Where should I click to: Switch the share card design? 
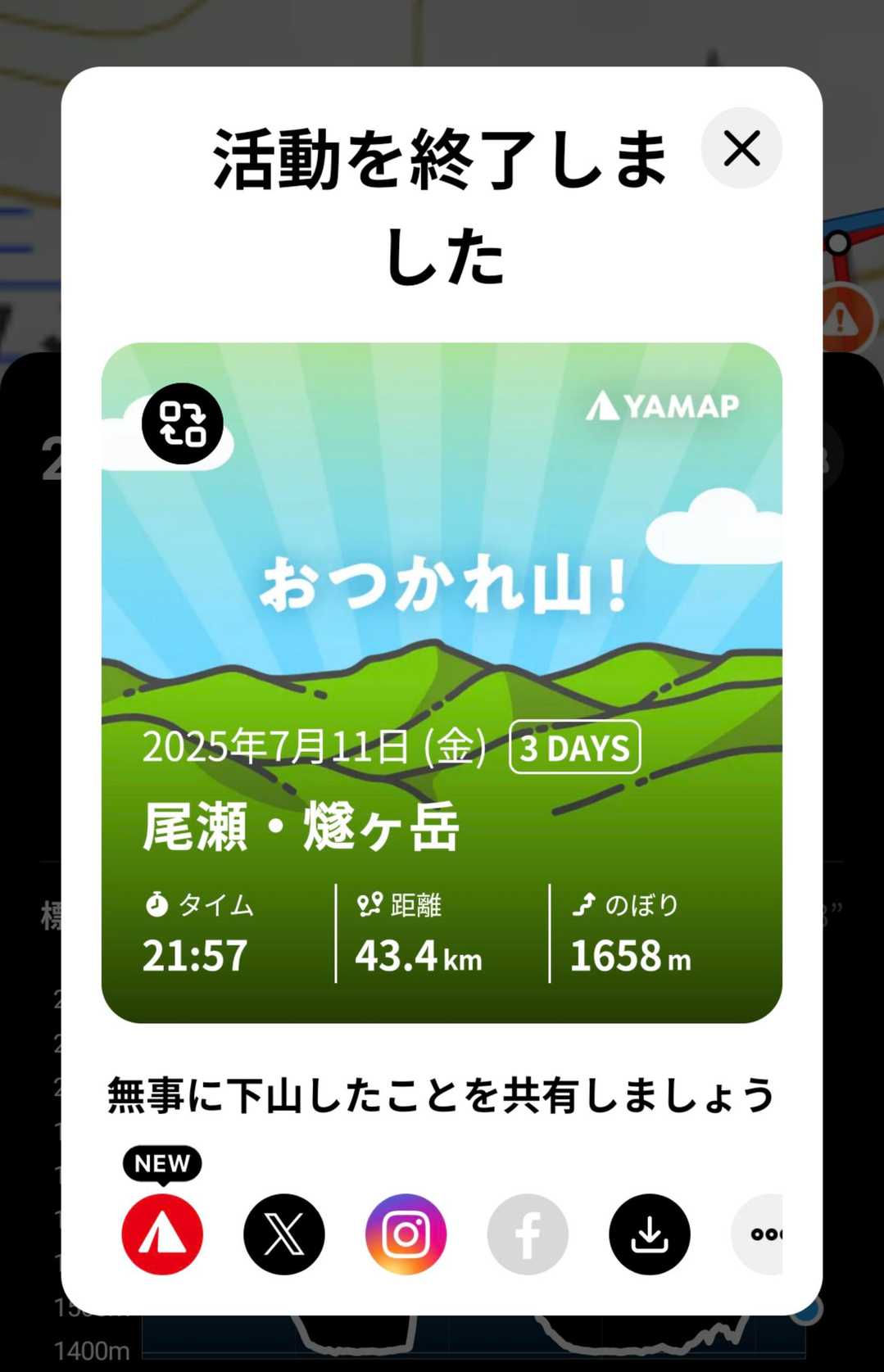(182, 423)
